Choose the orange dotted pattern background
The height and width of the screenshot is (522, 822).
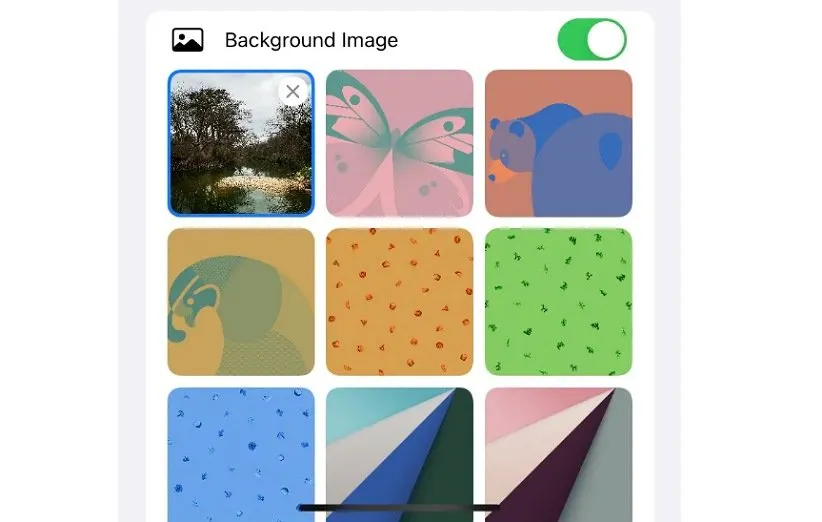(x=399, y=301)
